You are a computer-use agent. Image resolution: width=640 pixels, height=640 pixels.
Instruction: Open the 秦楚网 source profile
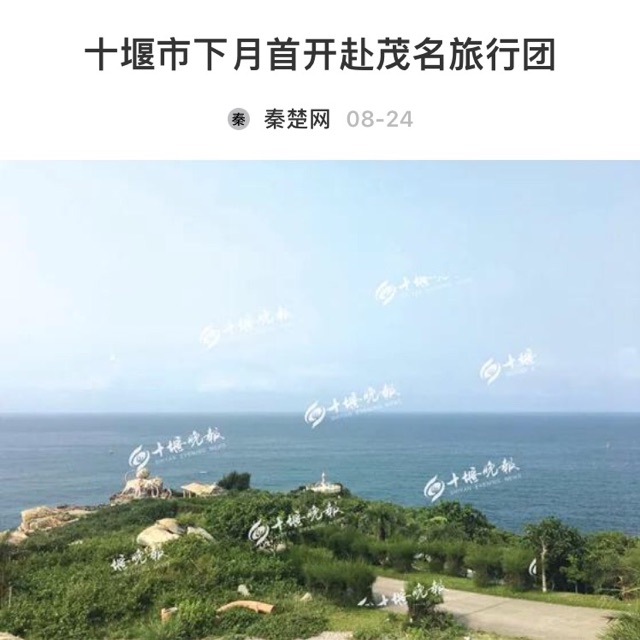point(296,120)
